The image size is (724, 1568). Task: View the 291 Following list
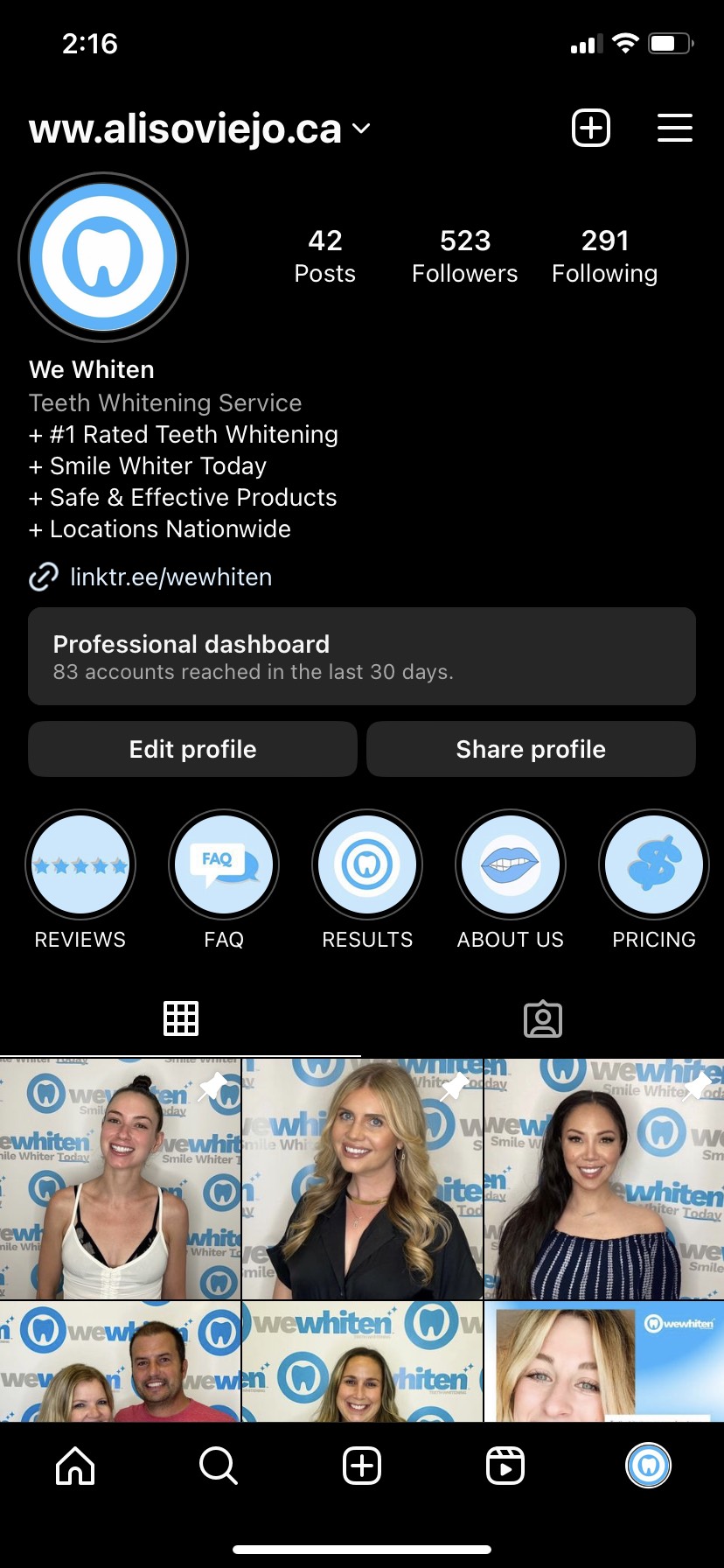click(605, 256)
